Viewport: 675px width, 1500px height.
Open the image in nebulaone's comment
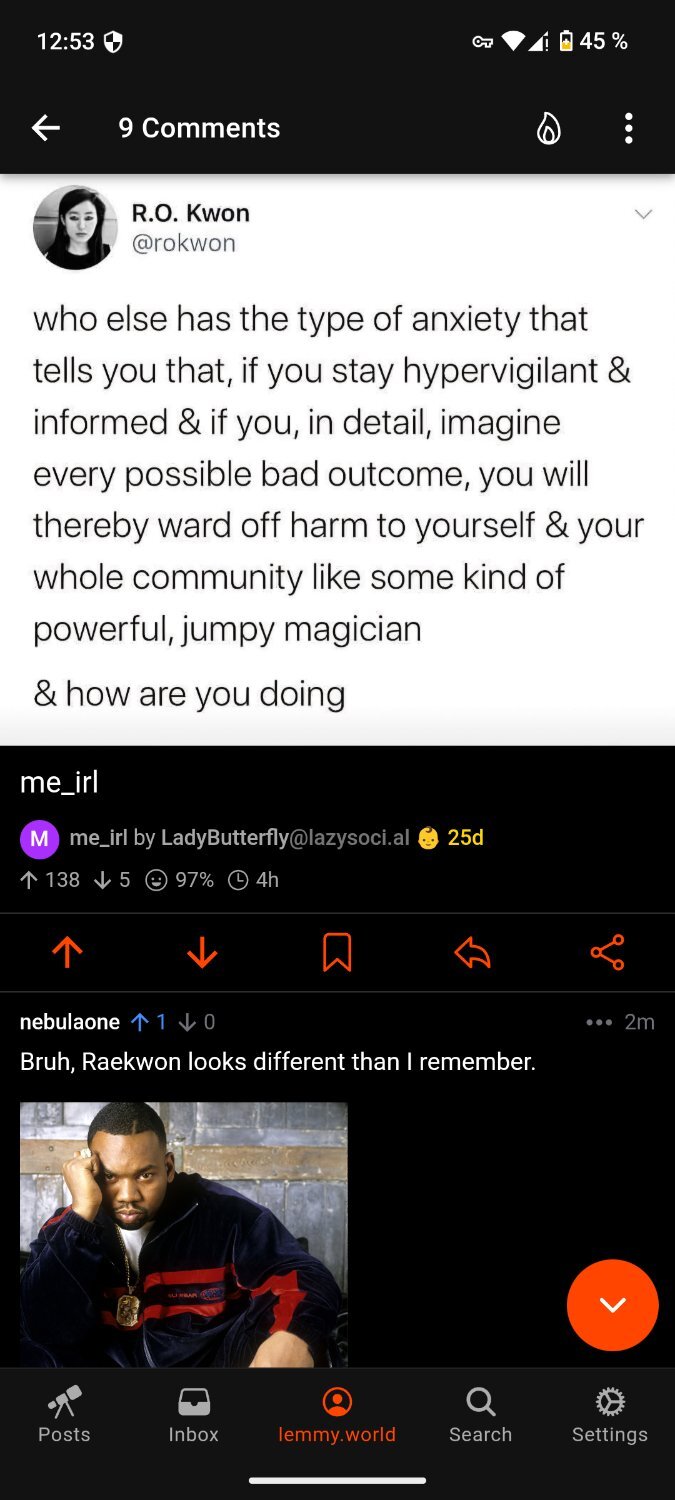pyautogui.click(x=184, y=1234)
